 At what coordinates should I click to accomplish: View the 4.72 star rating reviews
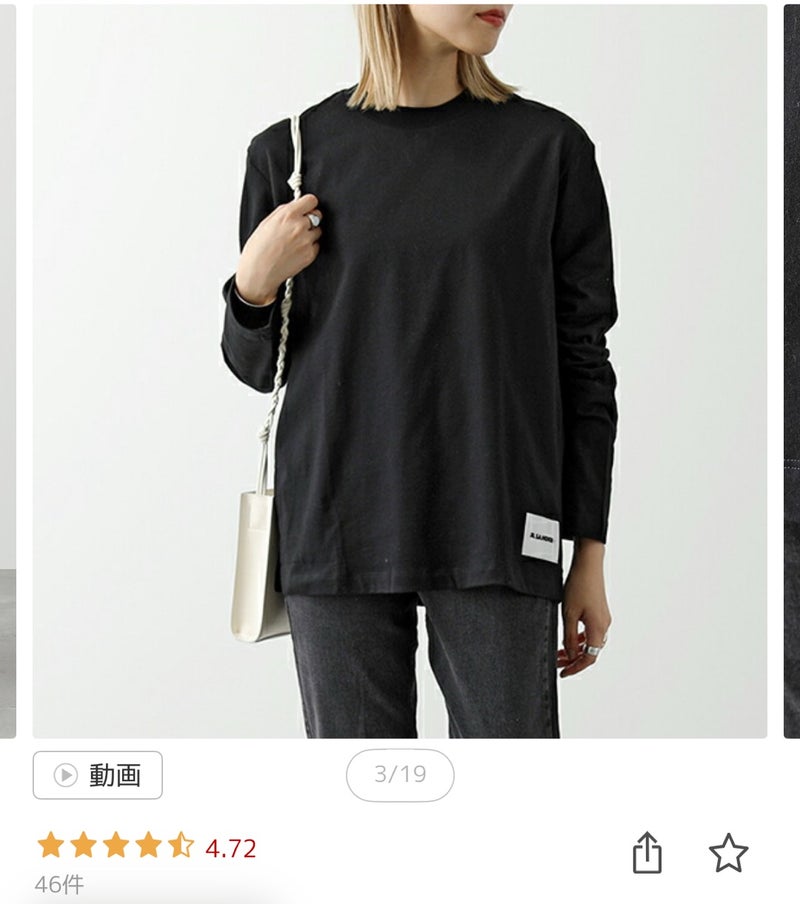tap(147, 848)
